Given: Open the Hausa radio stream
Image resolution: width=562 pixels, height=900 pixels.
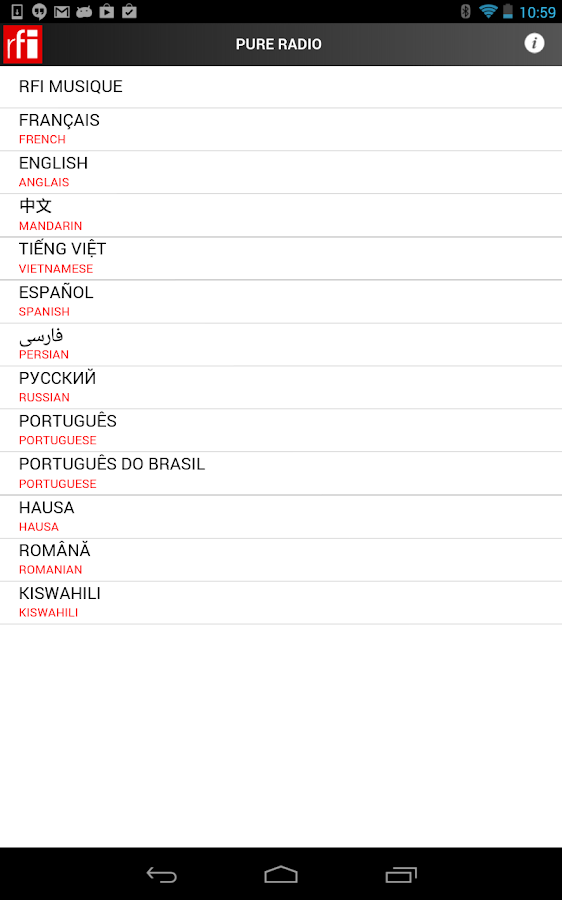Looking at the screenshot, I should (281, 517).
